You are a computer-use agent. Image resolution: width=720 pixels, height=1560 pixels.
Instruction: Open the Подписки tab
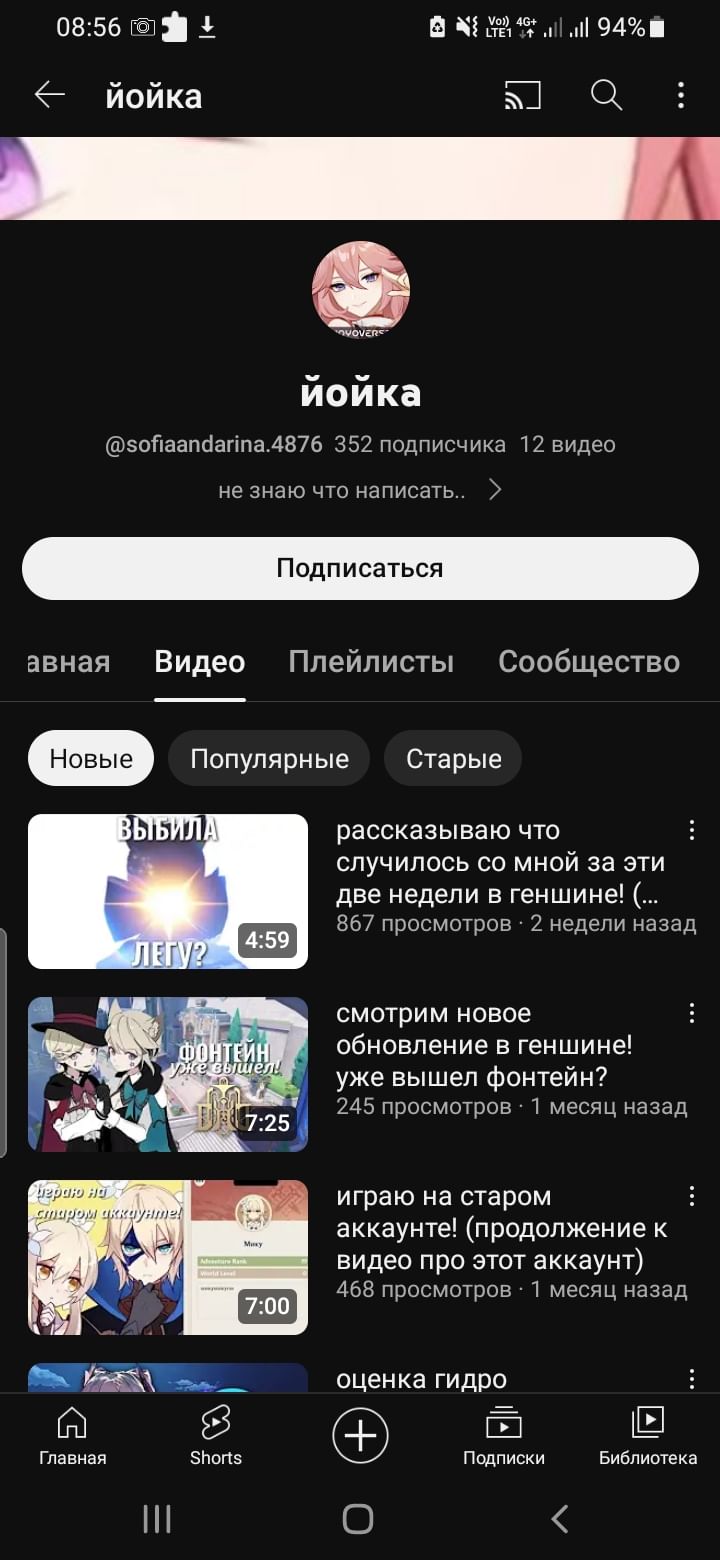point(504,1435)
